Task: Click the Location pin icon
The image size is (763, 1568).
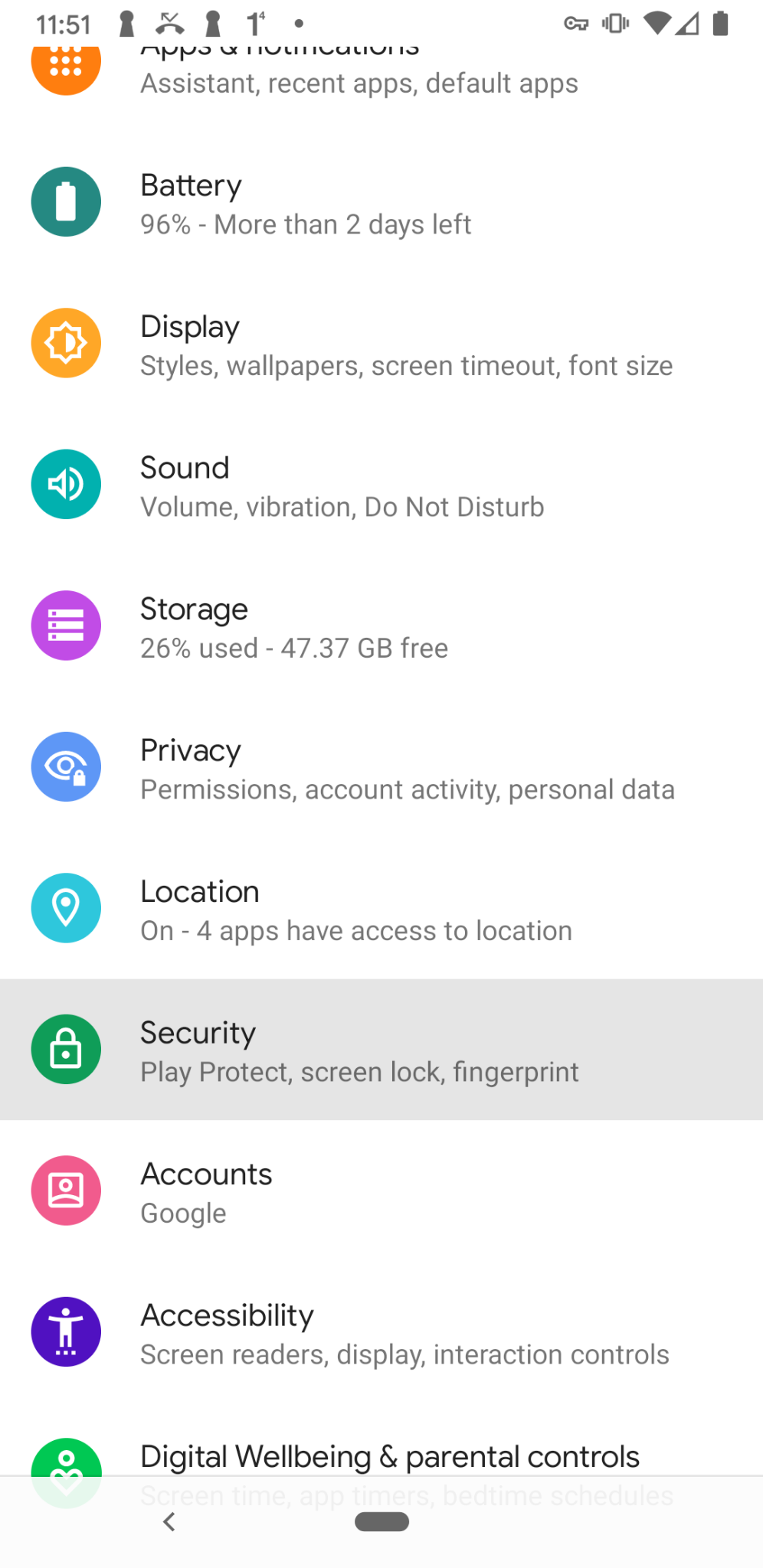Action: coord(66,908)
